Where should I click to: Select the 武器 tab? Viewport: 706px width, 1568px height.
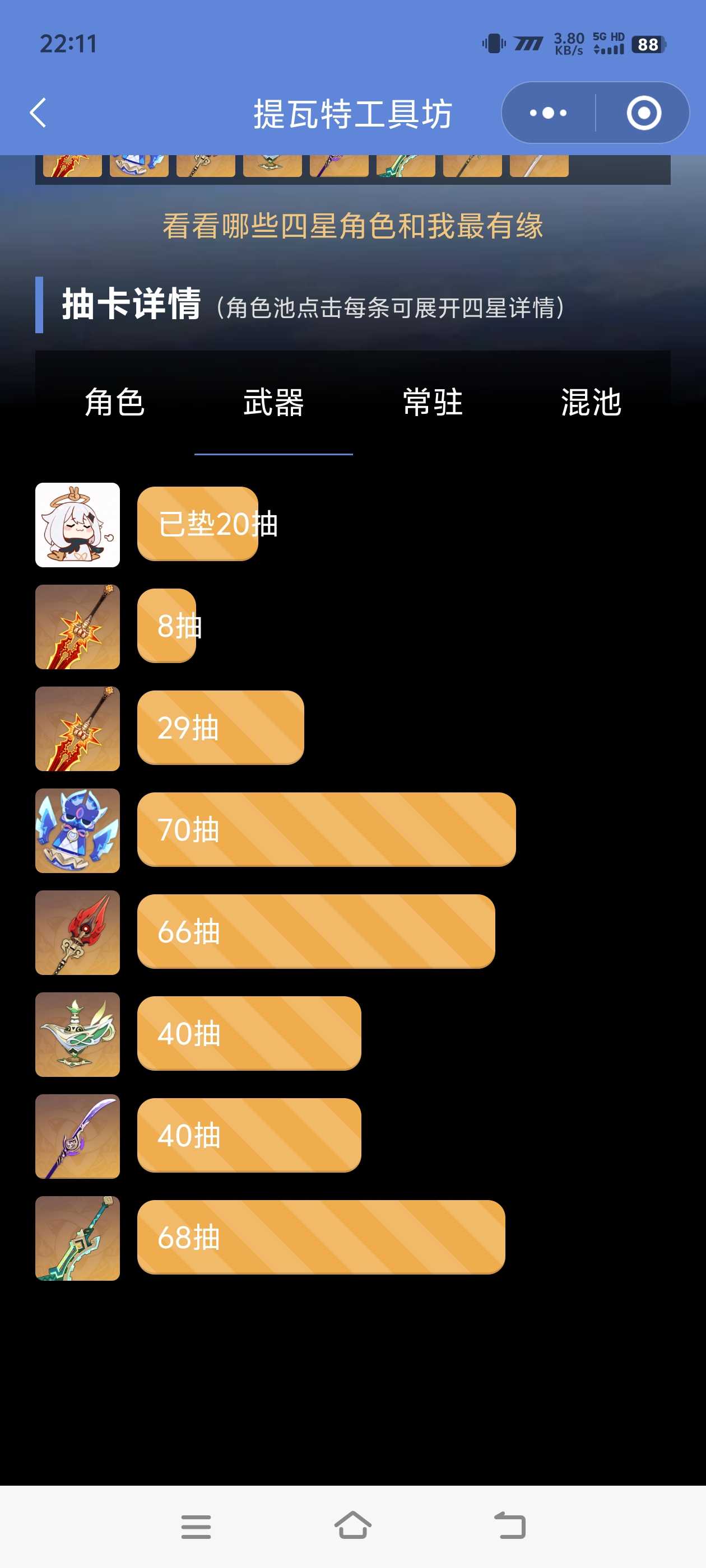coord(273,402)
